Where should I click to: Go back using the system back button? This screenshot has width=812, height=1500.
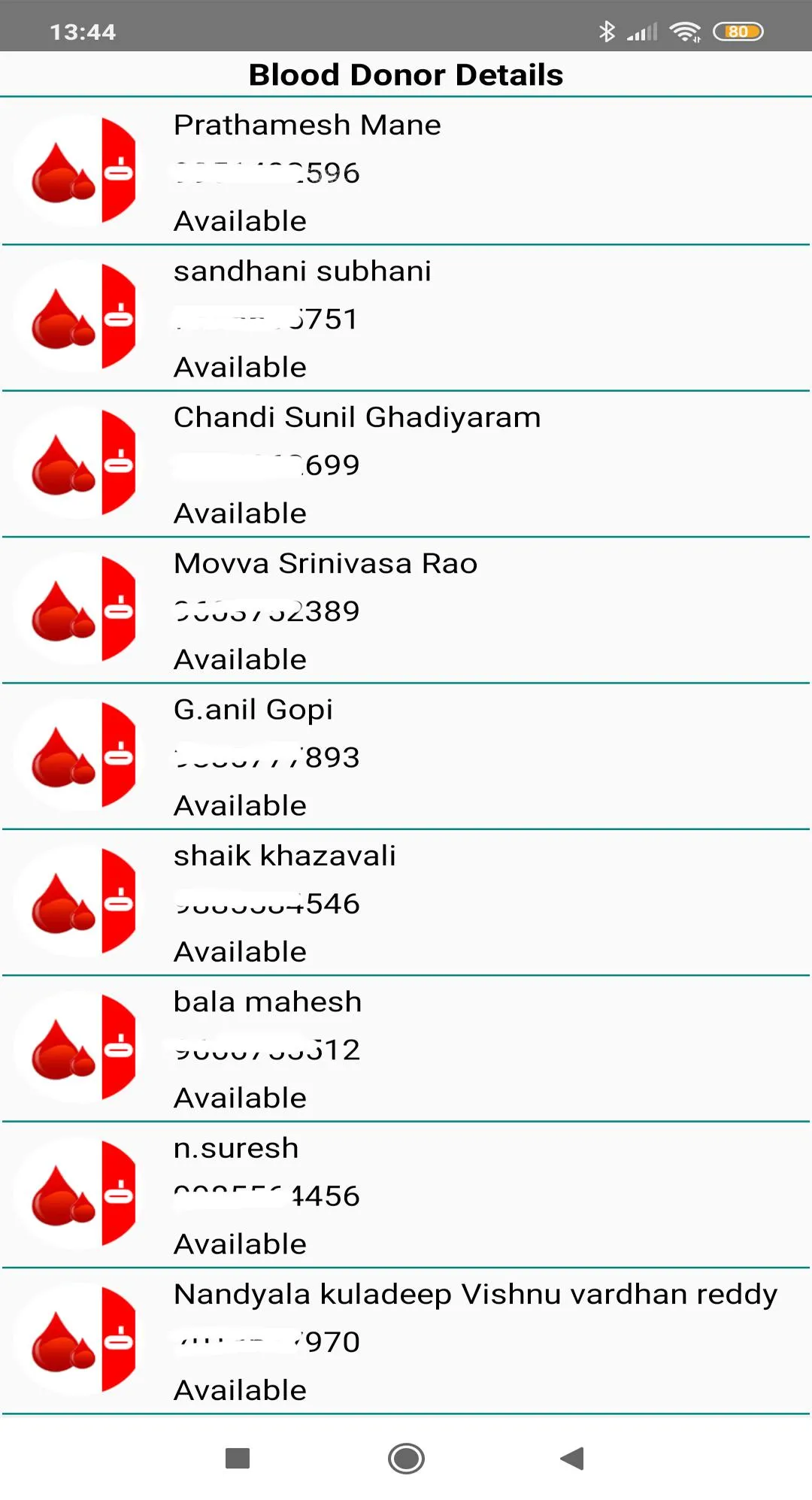(x=572, y=1459)
